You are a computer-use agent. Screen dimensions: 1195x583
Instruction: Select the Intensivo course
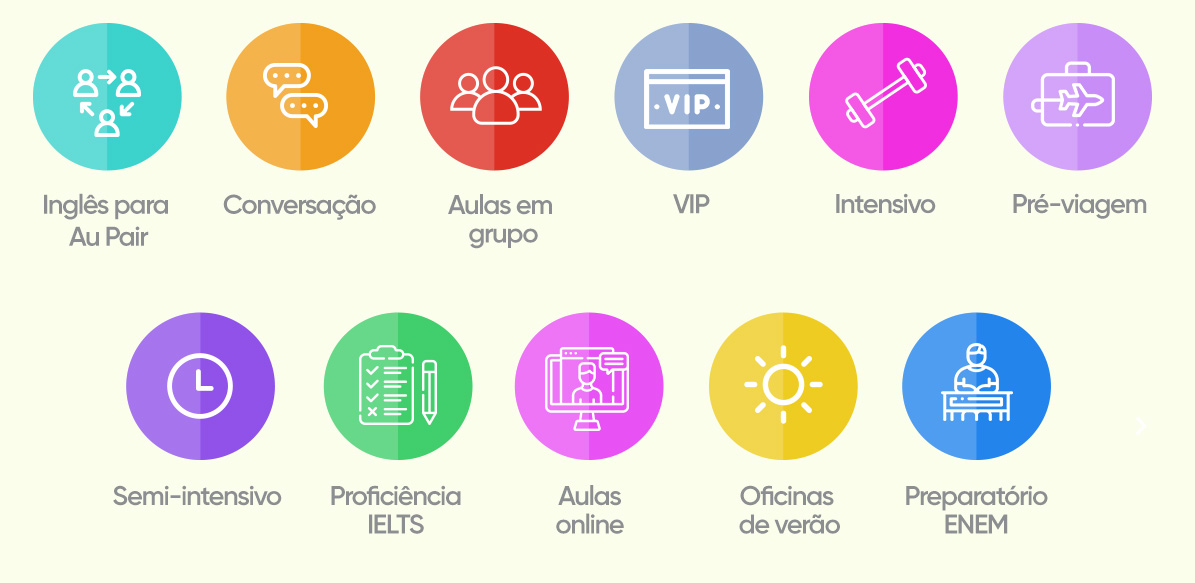pos(883,97)
